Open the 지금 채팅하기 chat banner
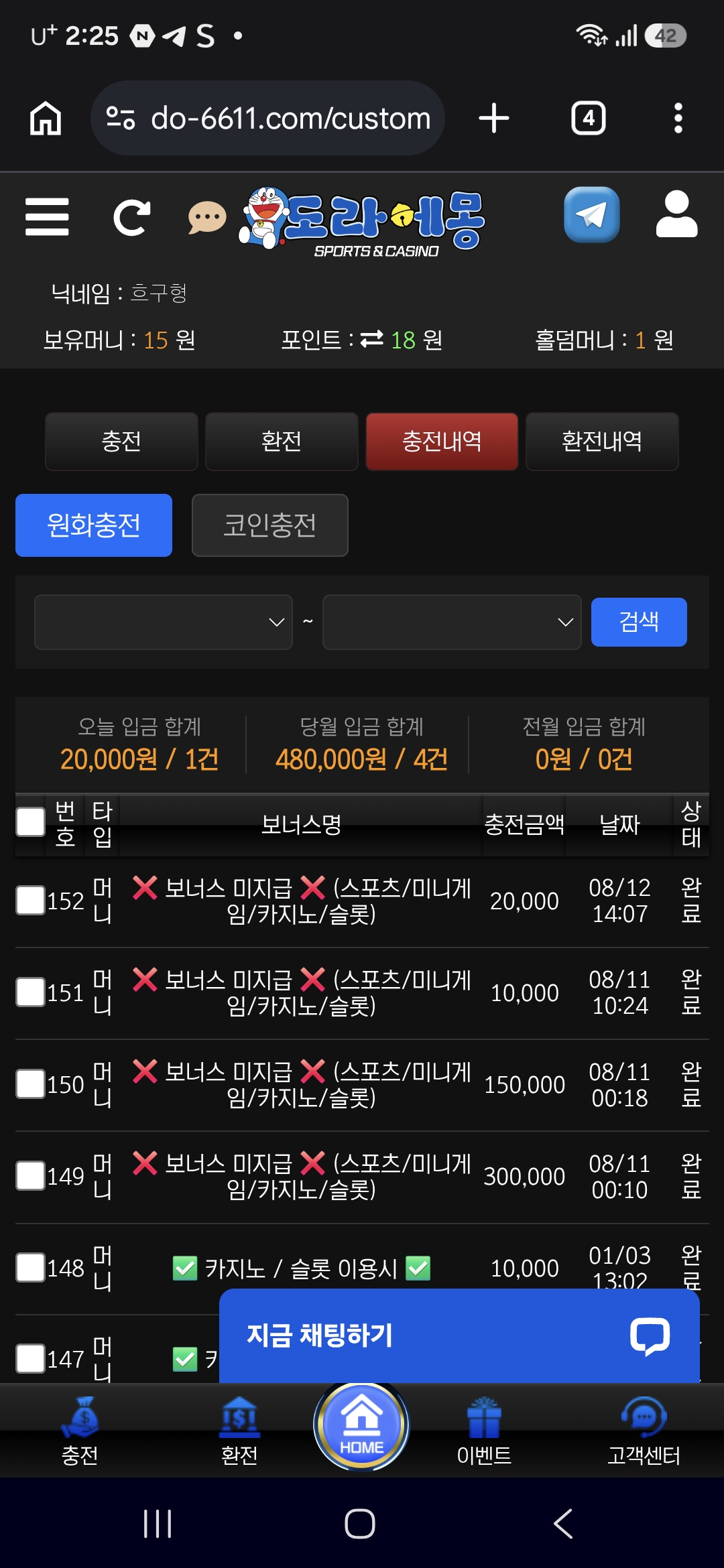The image size is (724, 1568). pos(459,1335)
